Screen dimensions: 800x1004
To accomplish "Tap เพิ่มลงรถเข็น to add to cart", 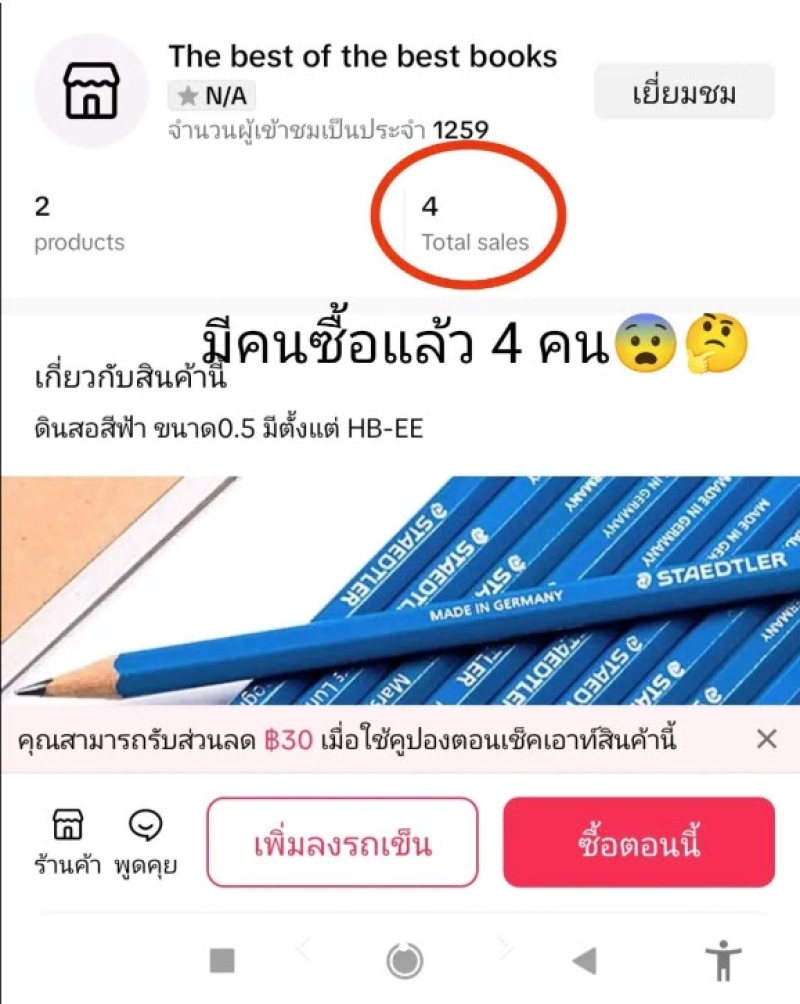I will pyautogui.click(x=342, y=843).
